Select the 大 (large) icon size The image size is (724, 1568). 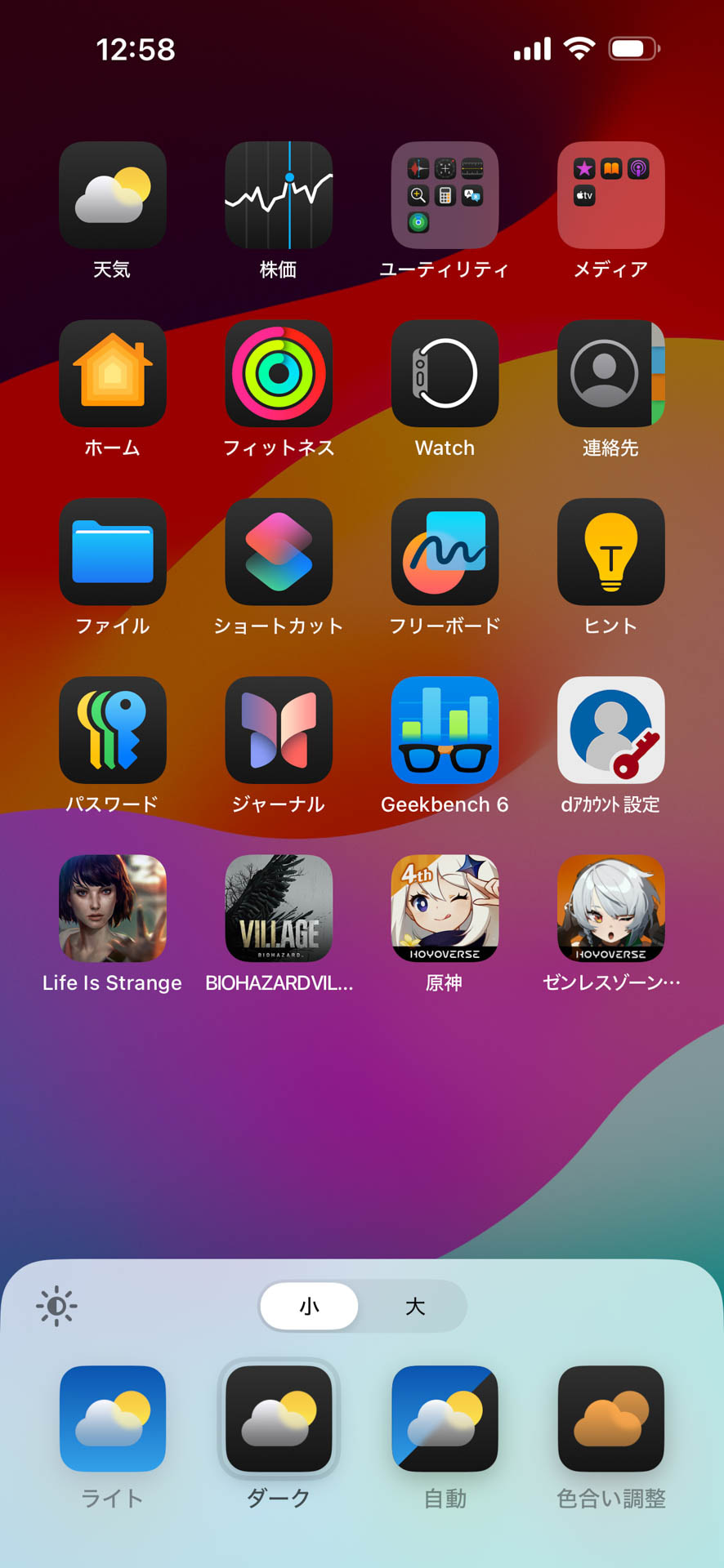point(415,1306)
